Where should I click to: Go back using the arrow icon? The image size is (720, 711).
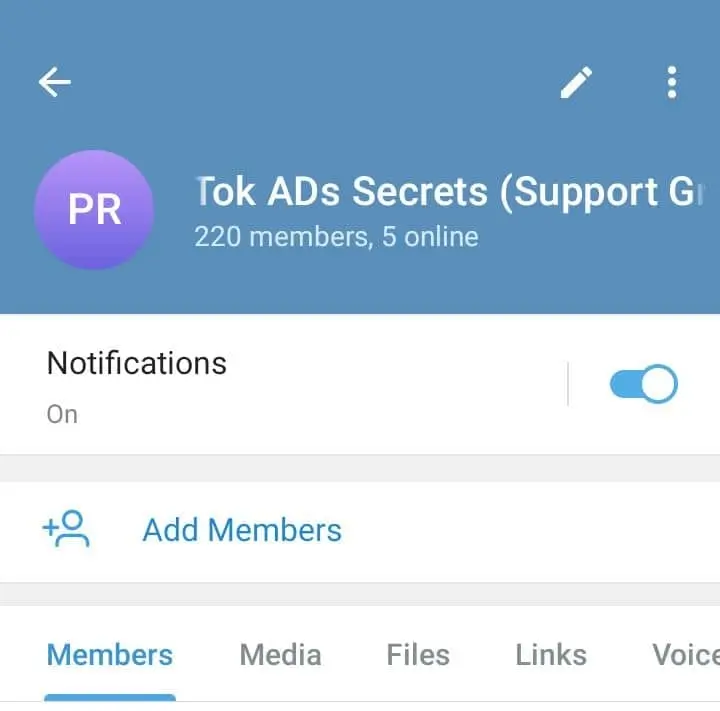point(55,82)
